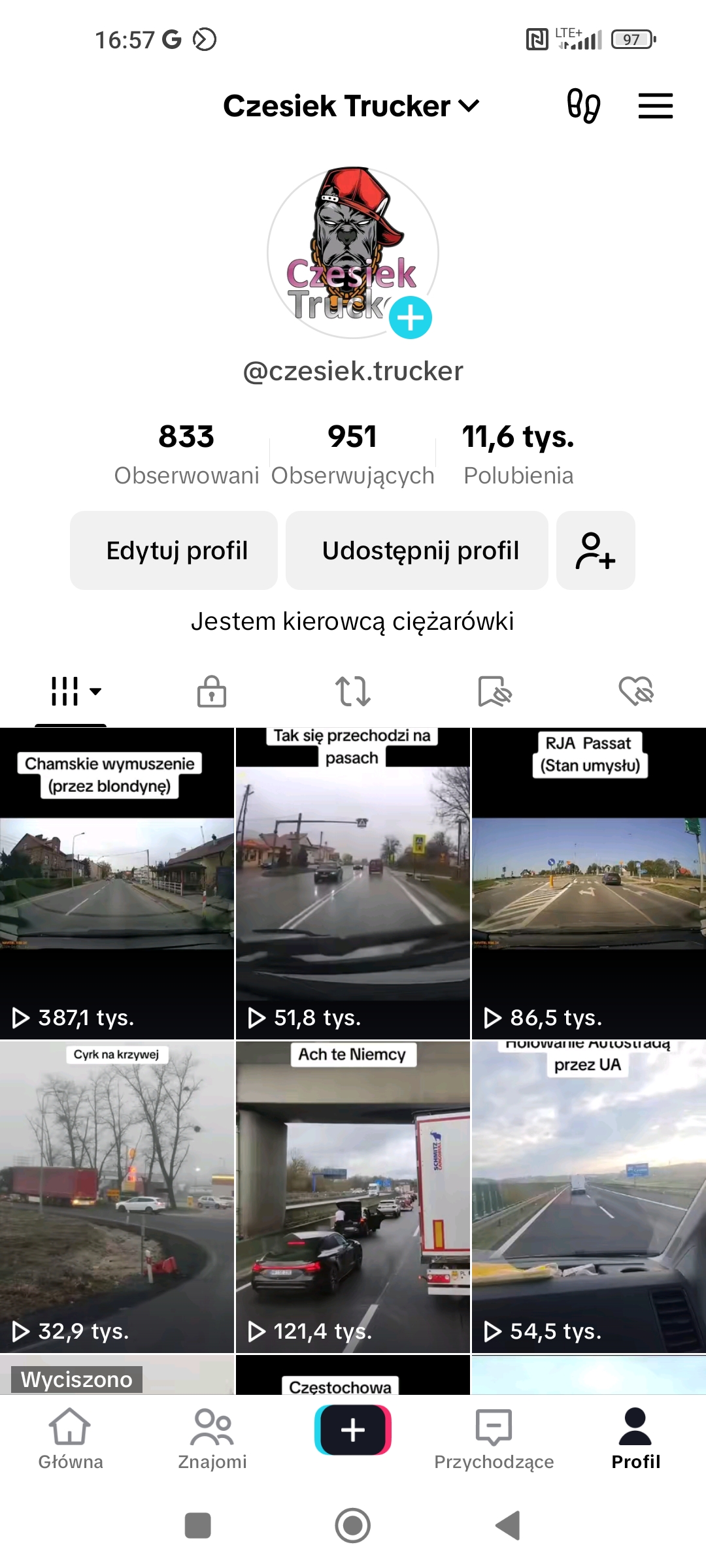Image resolution: width=706 pixels, height=1568 pixels.
Task: Tap the plus badge on profile photo
Action: coord(411,318)
